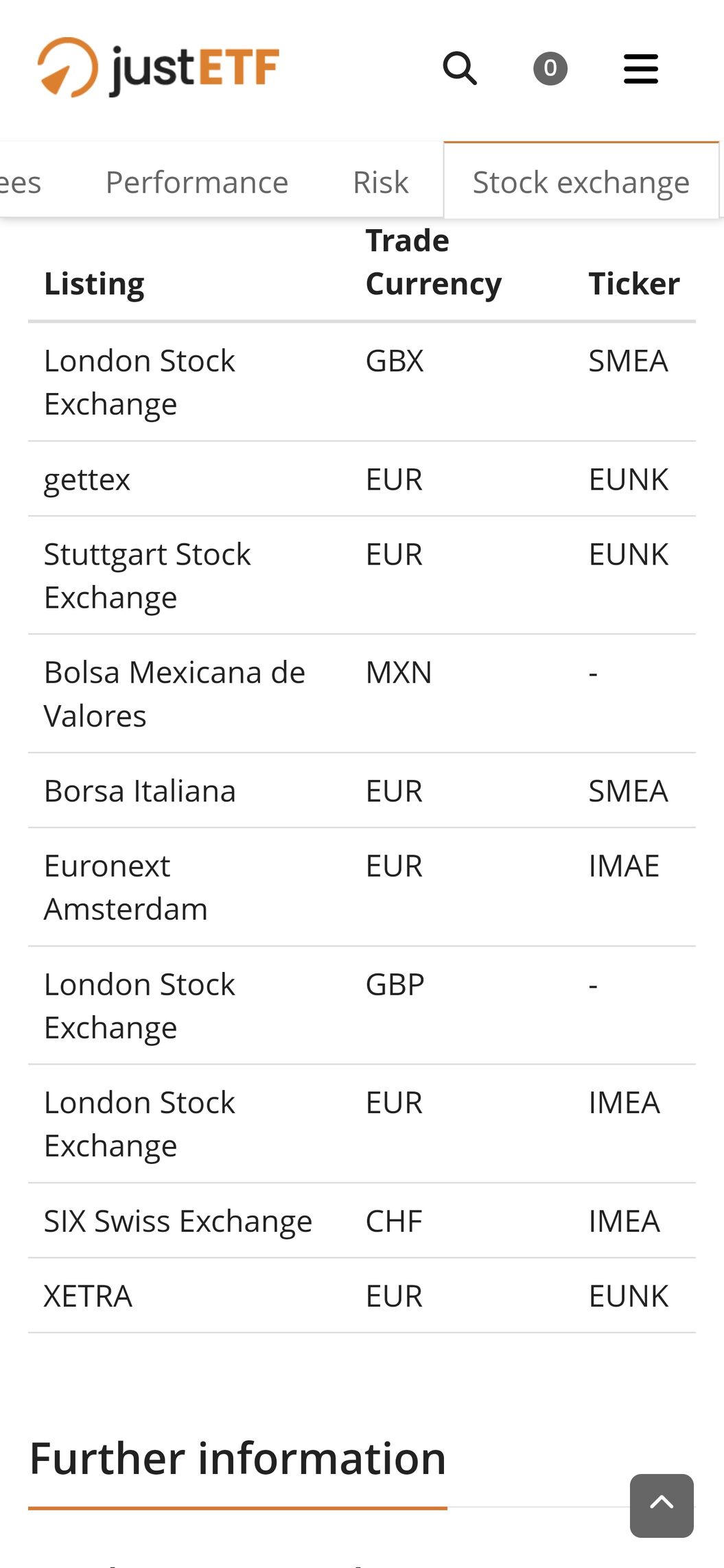Tap the justETF logo to go home

[x=159, y=68]
